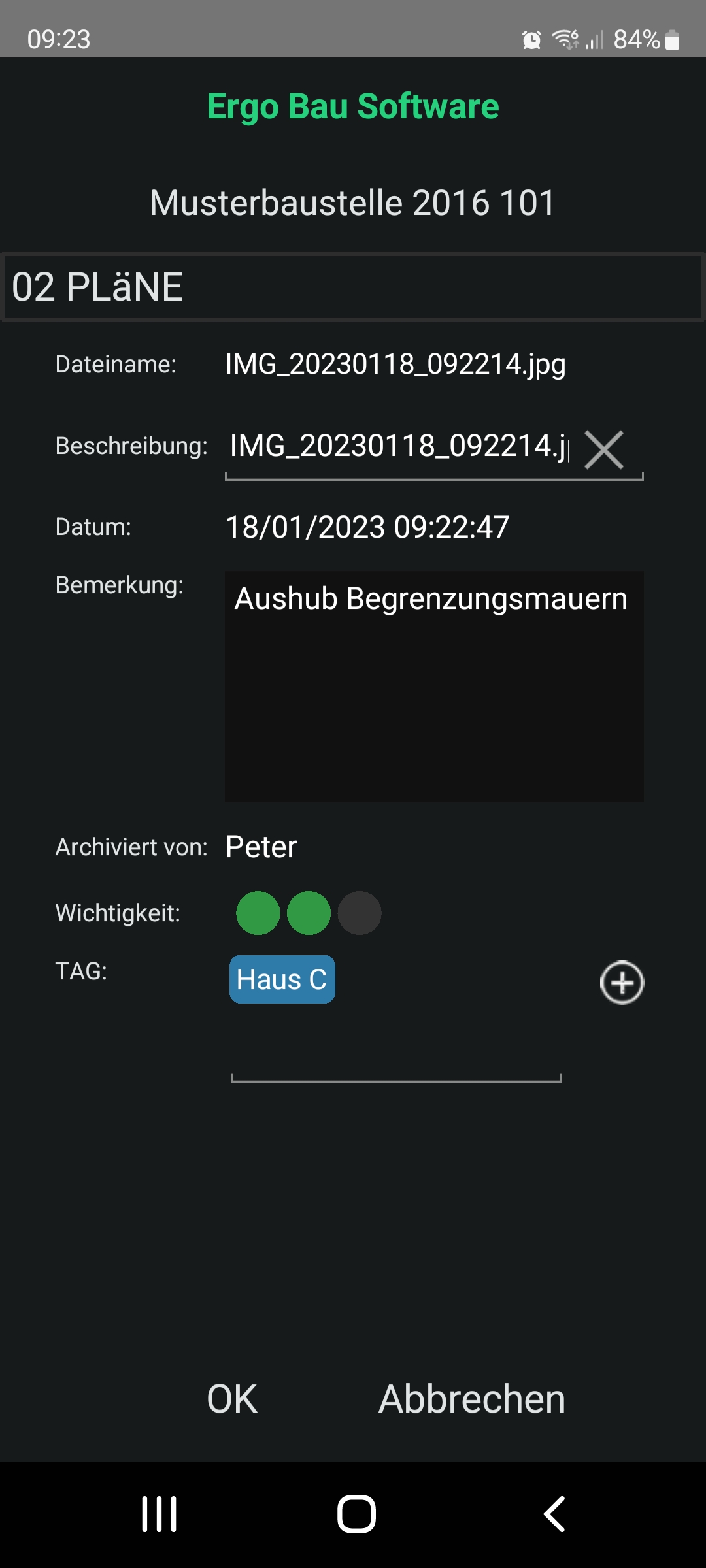
Task: Edit the Beschreibung text field
Action: 399,448
